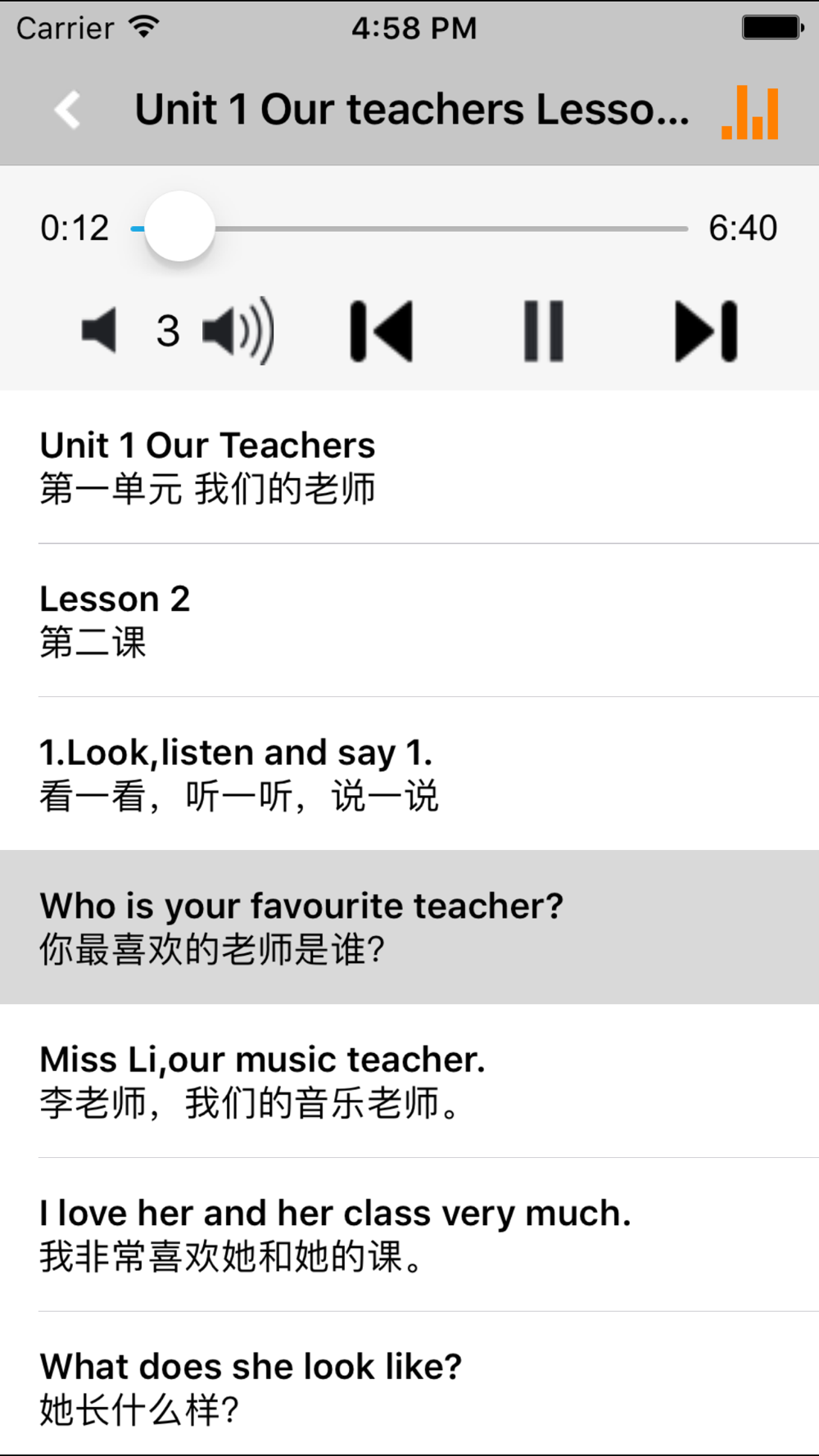Lower the volume with the quiet speaker icon
Screen dimensions: 819x1456
[x=99, y=331]
